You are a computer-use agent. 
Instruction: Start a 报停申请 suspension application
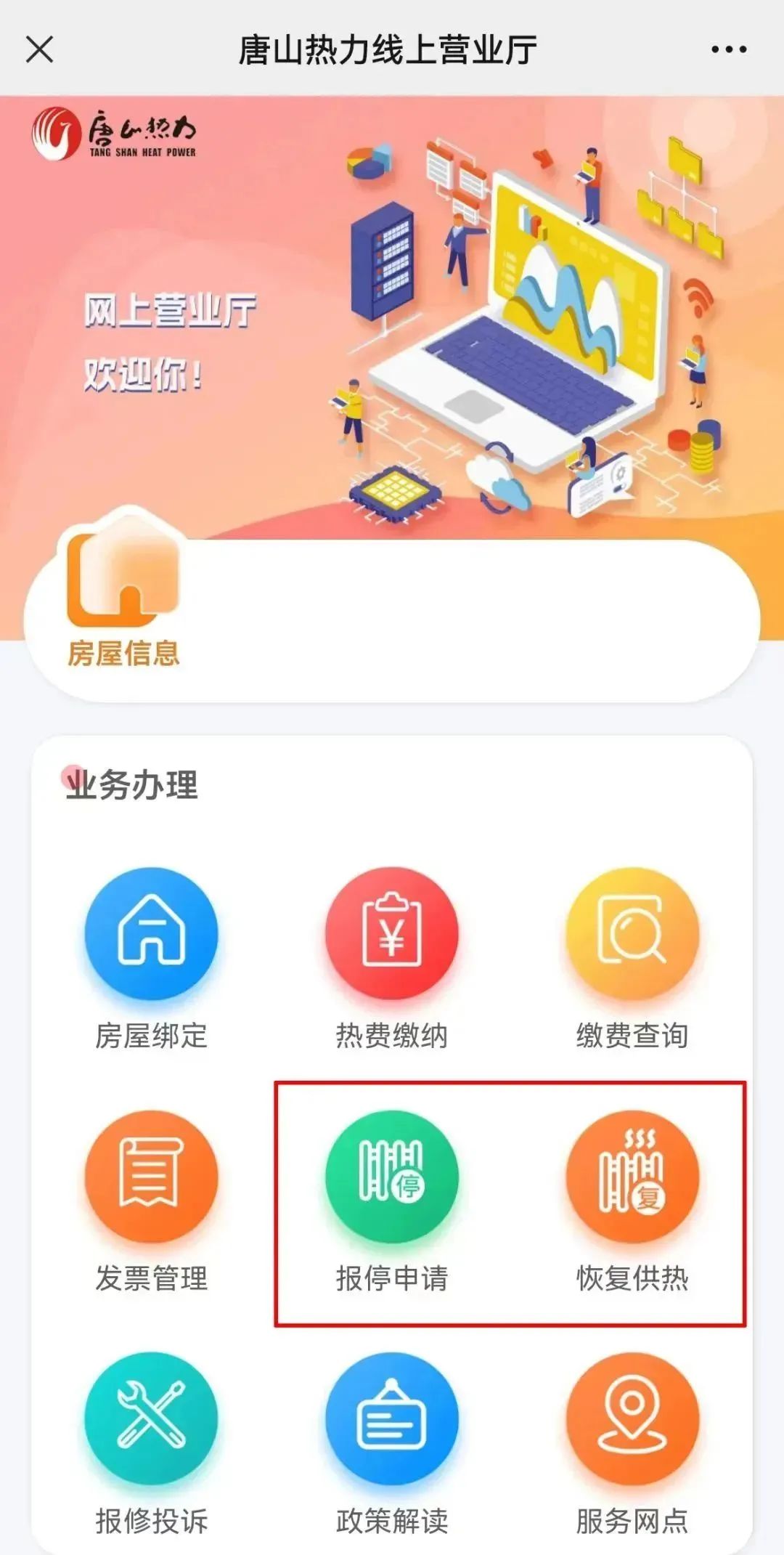[x=392, y=1175]
